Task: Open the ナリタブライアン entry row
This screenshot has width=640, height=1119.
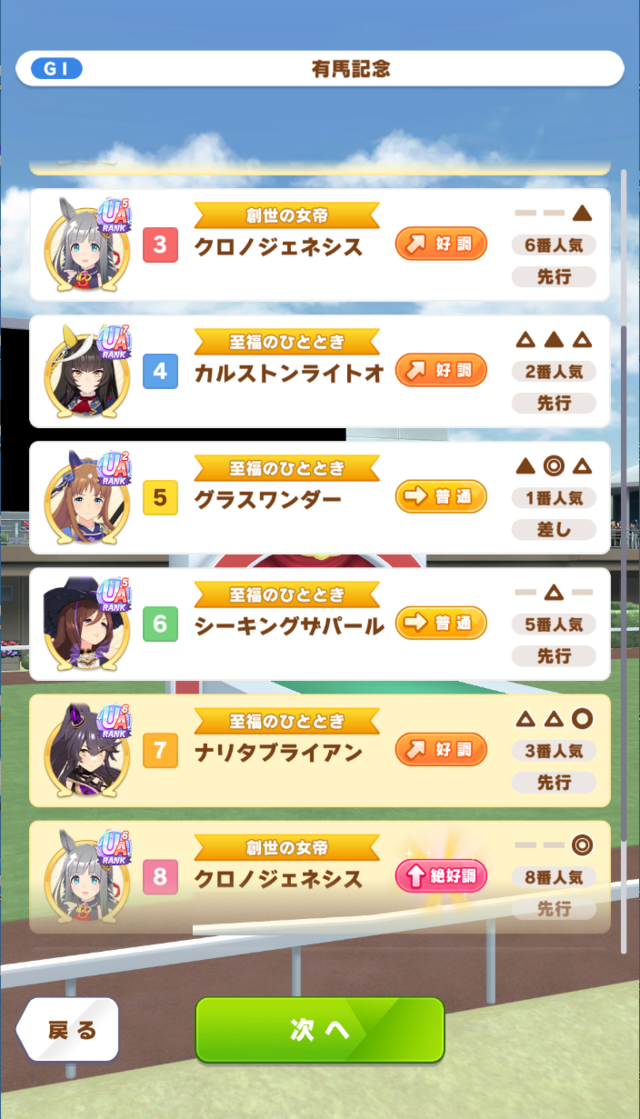Action: coord(319,750)
